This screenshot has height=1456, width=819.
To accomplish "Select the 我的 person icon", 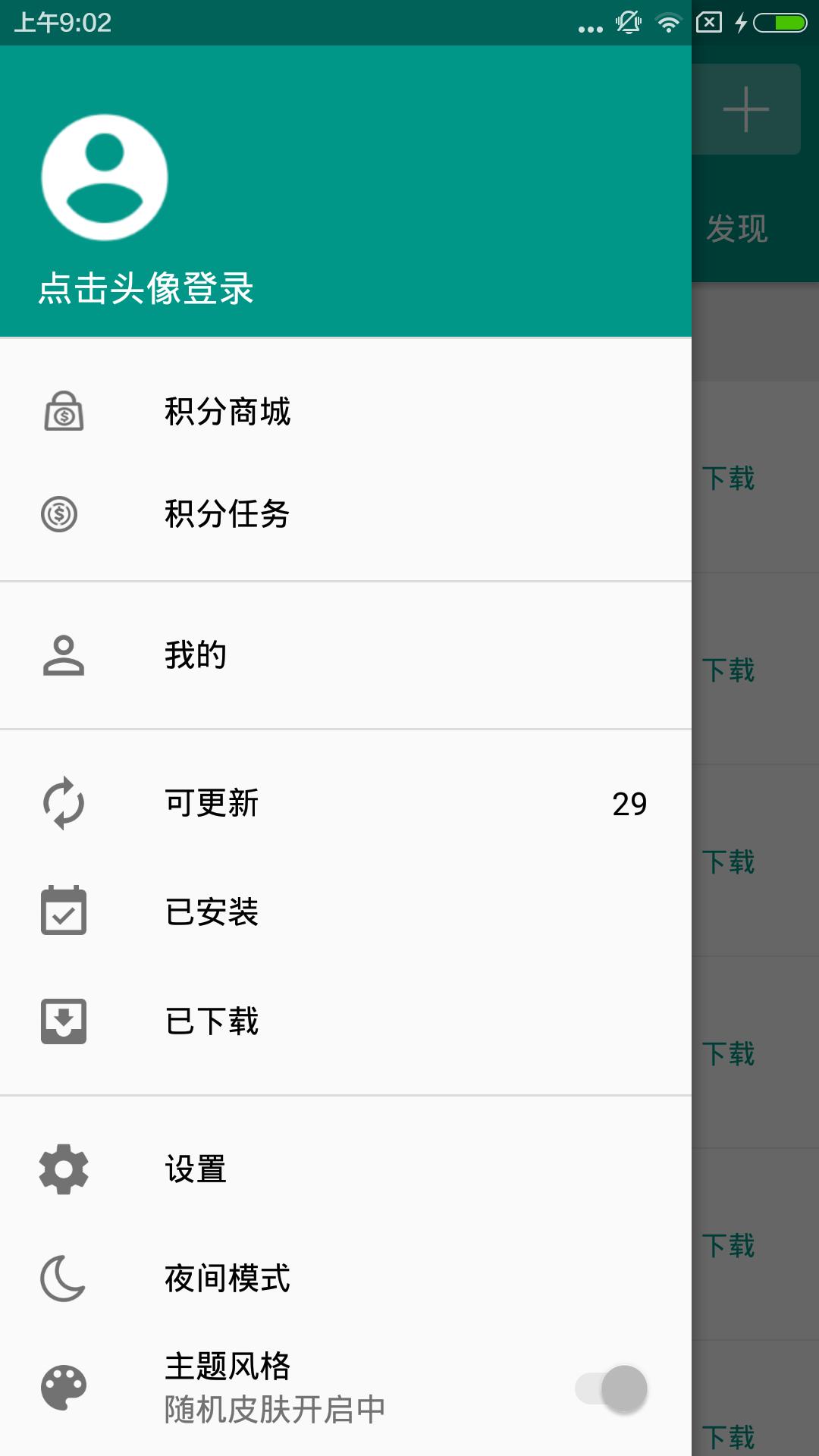I will [x=64, y=657].
